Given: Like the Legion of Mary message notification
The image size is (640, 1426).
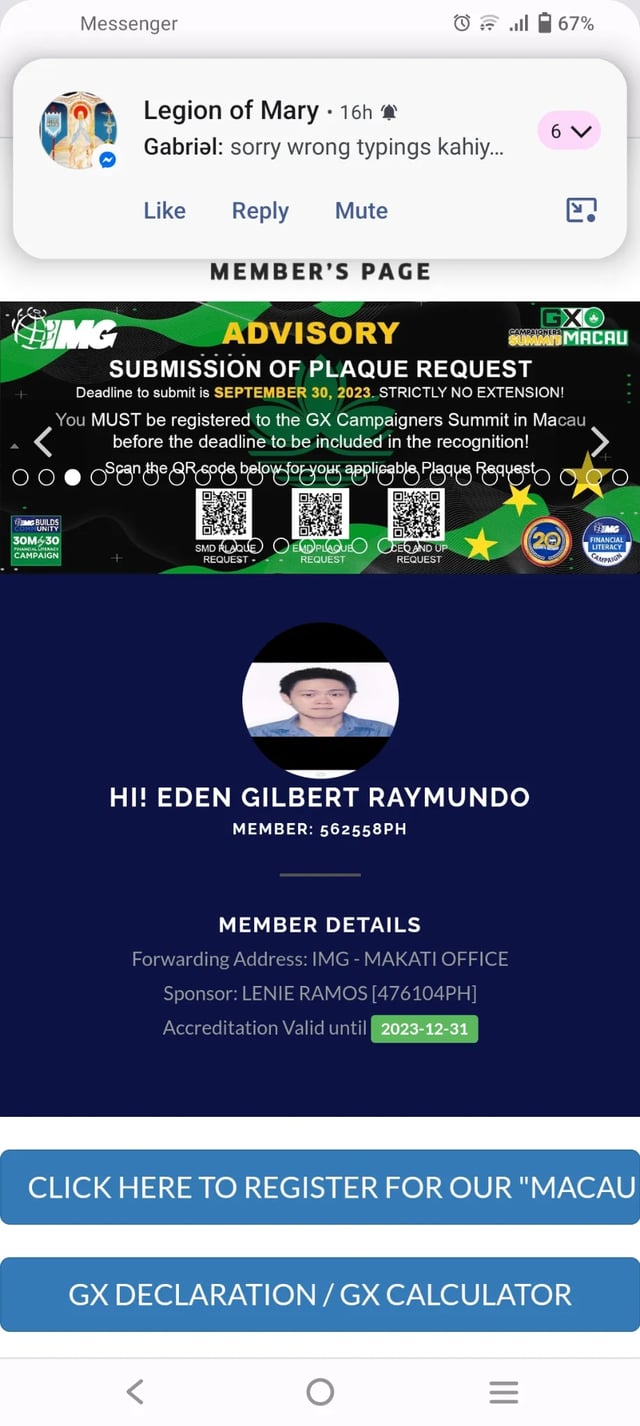Looking at the screenshot, I should 164,211.
